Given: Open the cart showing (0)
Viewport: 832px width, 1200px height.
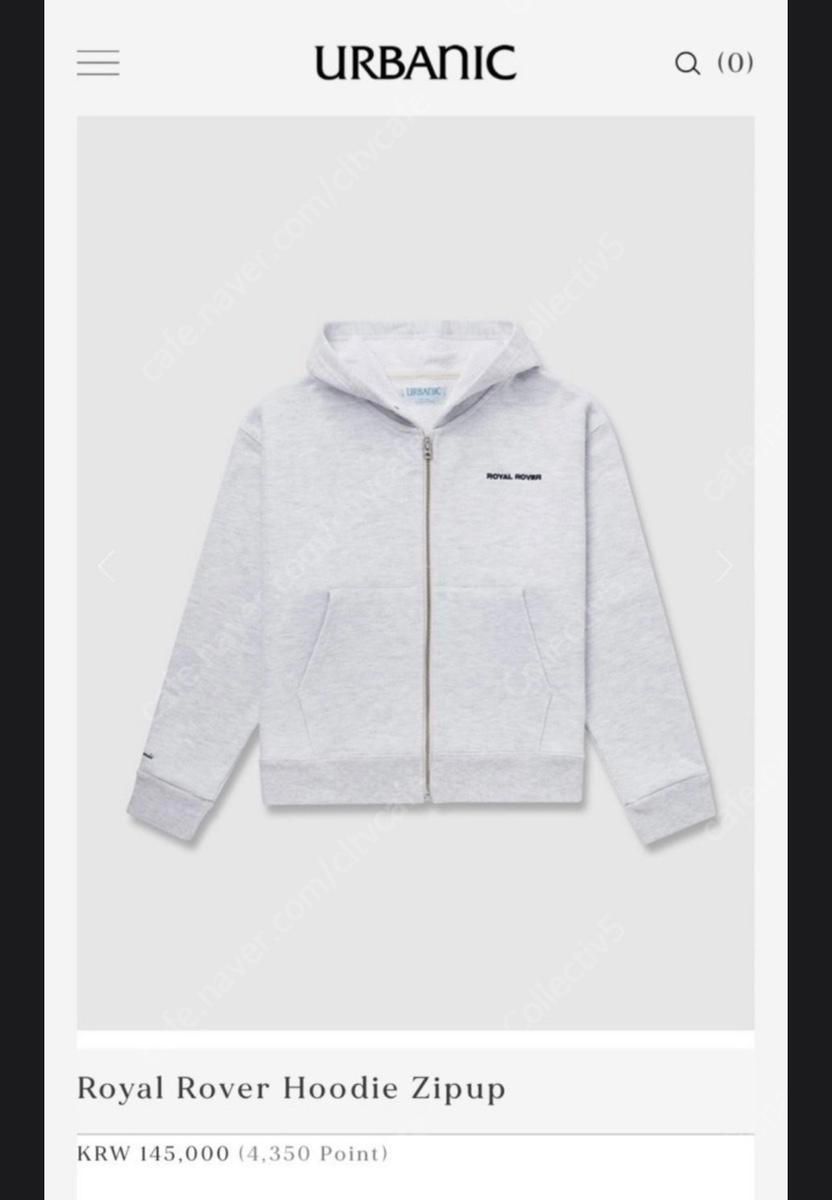Looking at the screenshot, I should click(x=735, y=63).
